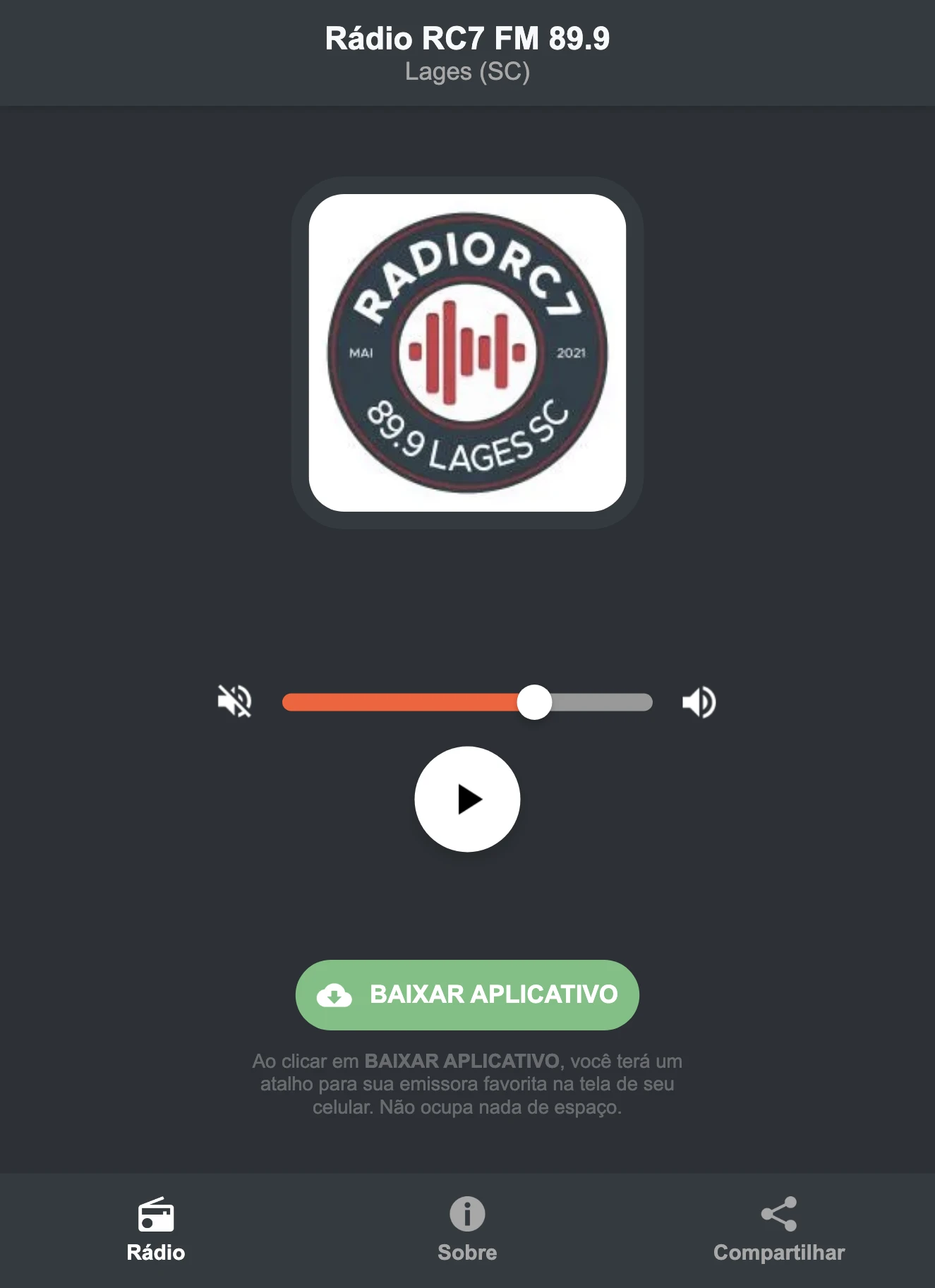Click the Lages (SC) subtitle text
Image resolution: width=935 pixels, height=1288 pixels.
467,71
